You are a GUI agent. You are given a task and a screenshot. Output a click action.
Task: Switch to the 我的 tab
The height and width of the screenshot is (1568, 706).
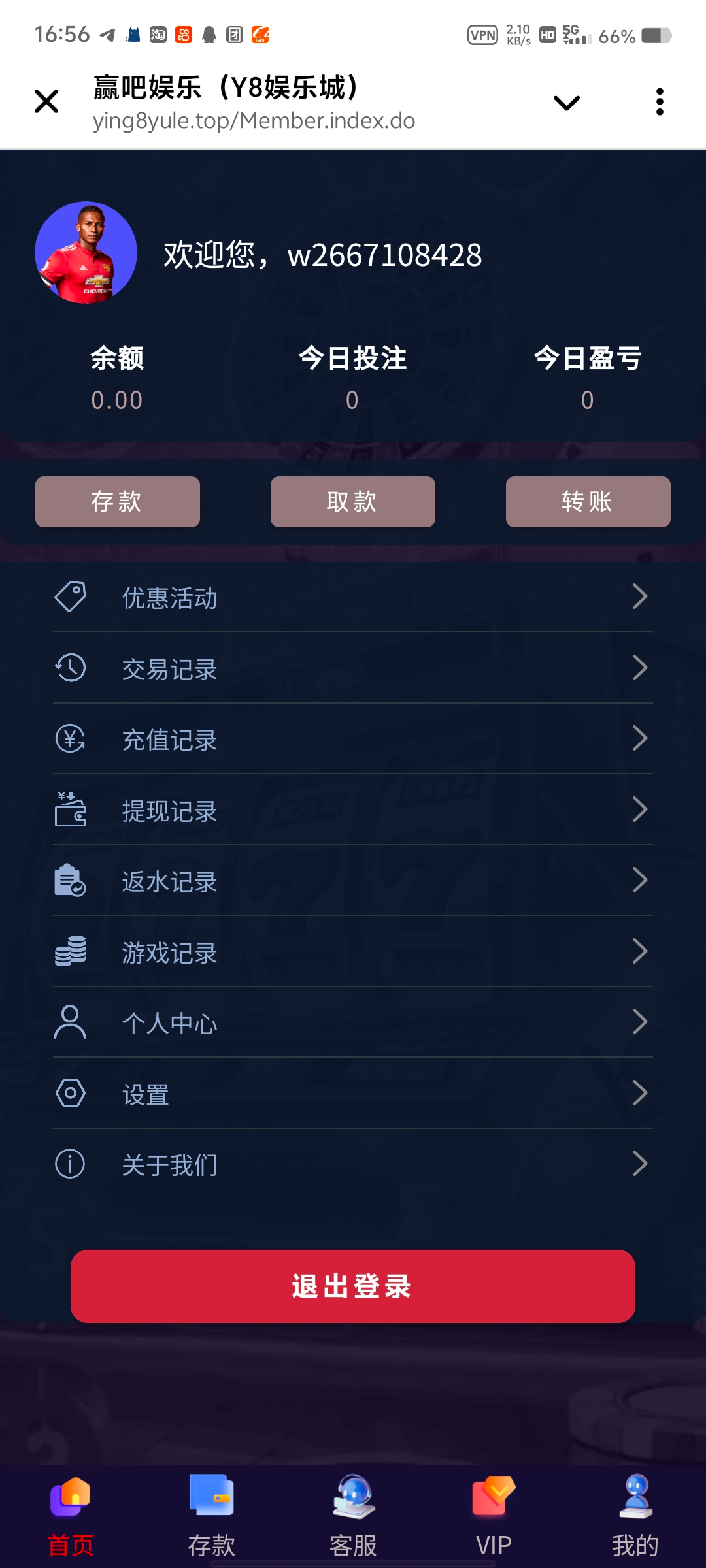(635, 1516)
